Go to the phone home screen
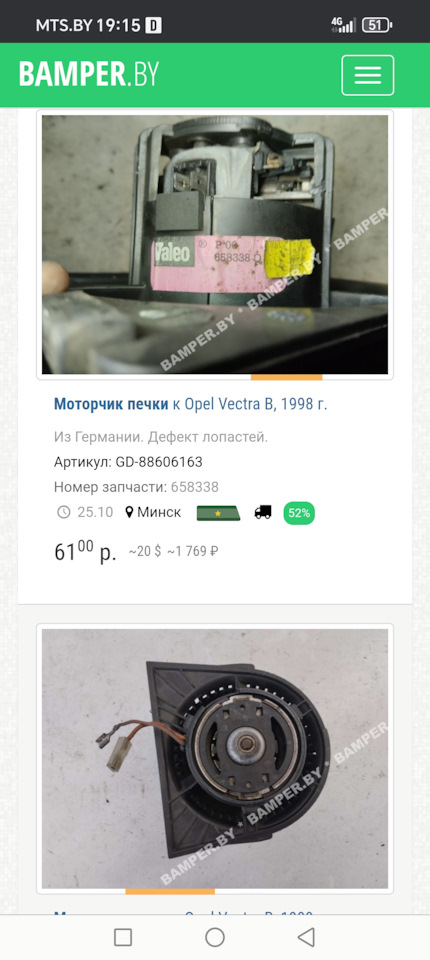 point(215,937)
